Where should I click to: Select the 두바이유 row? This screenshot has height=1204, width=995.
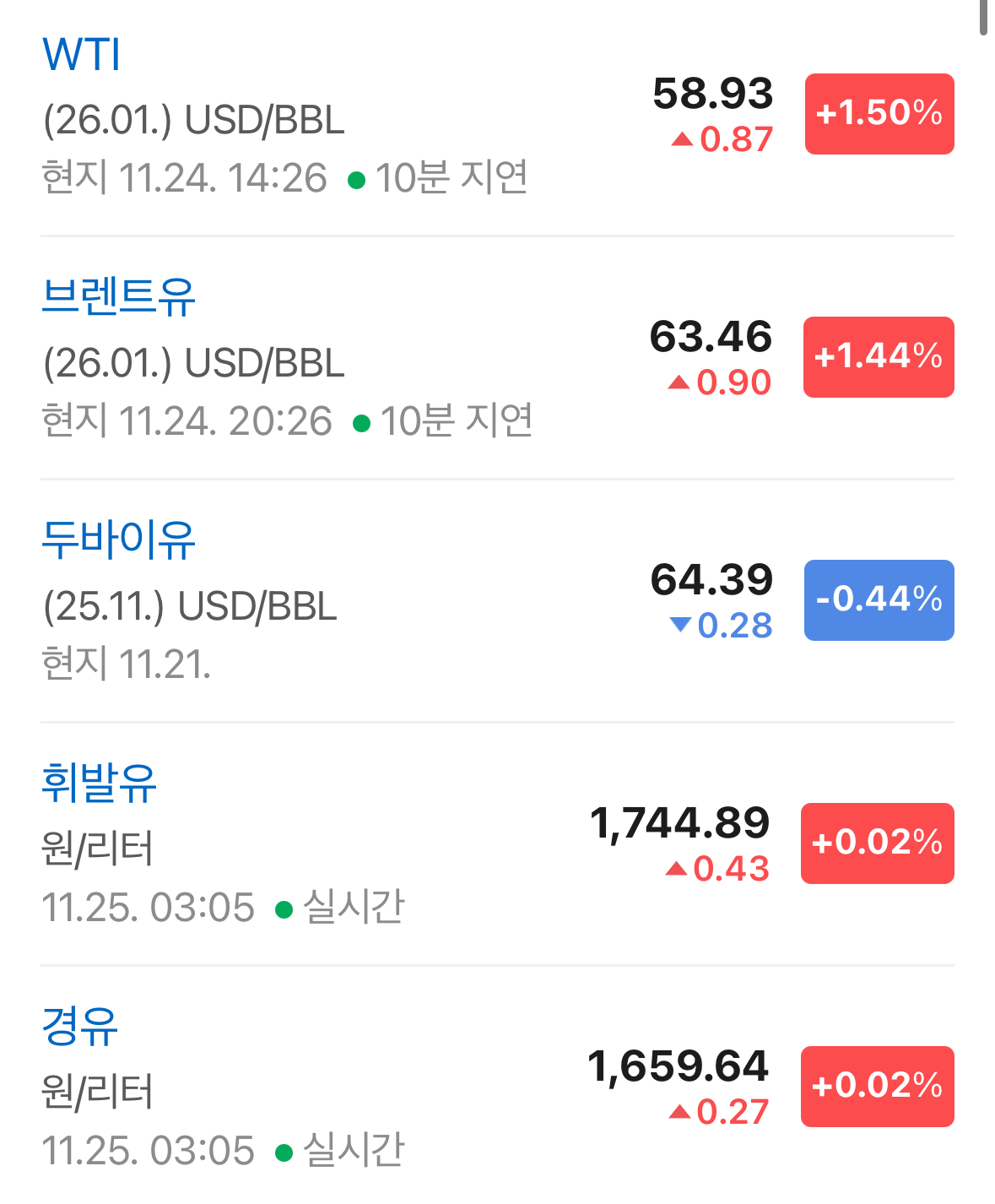coord(118,540)
